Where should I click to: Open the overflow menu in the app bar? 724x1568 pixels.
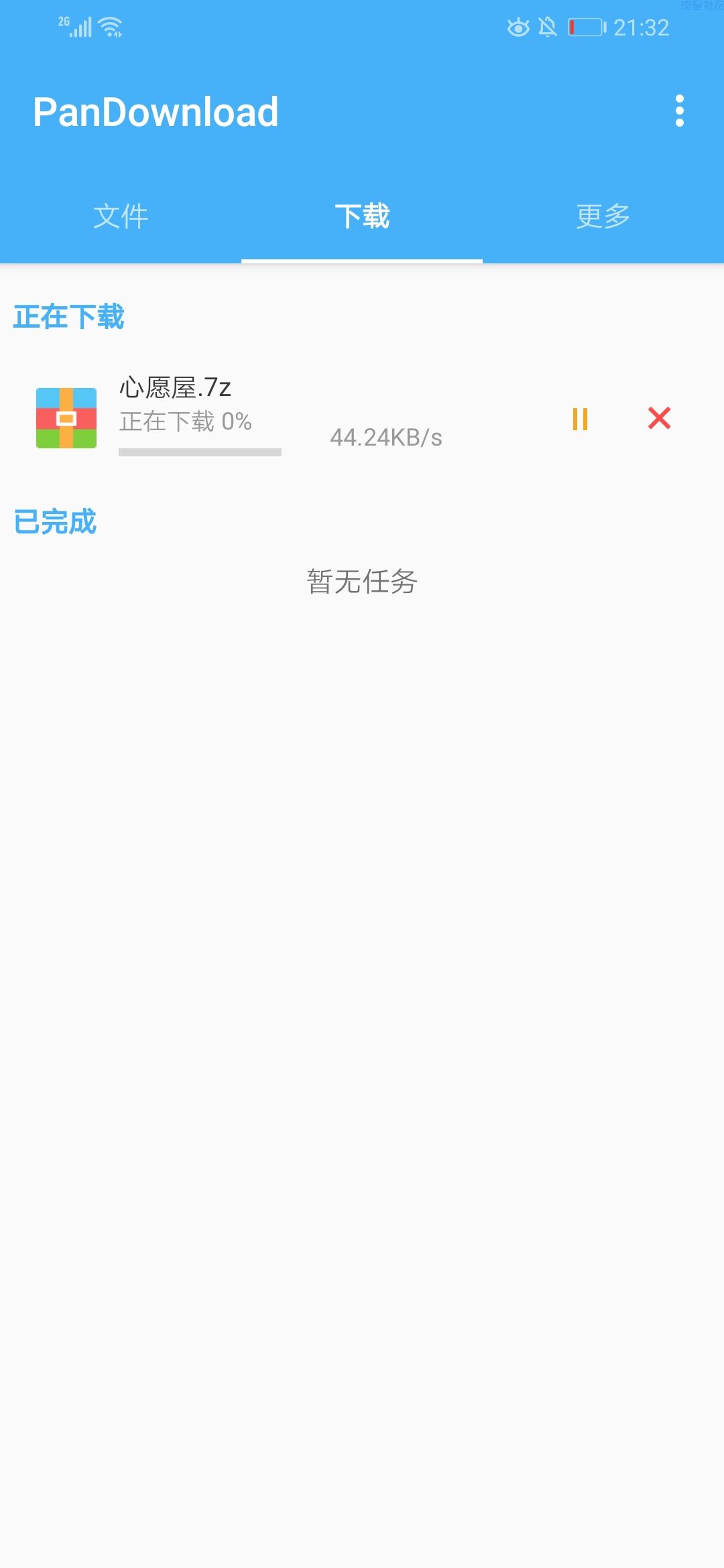click(679, 111)
